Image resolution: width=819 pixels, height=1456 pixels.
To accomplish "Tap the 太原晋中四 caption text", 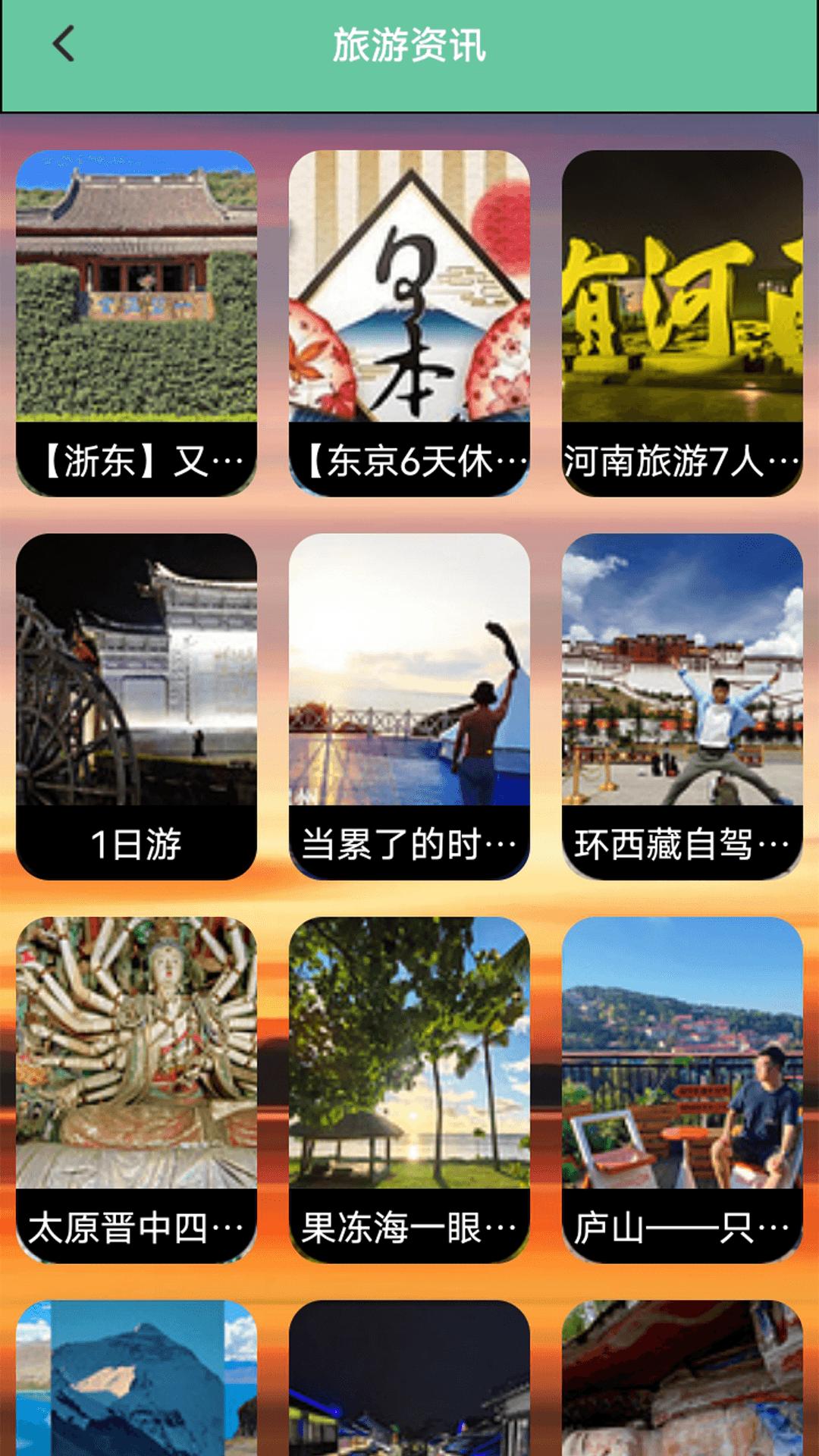I will click(136, 1223).
